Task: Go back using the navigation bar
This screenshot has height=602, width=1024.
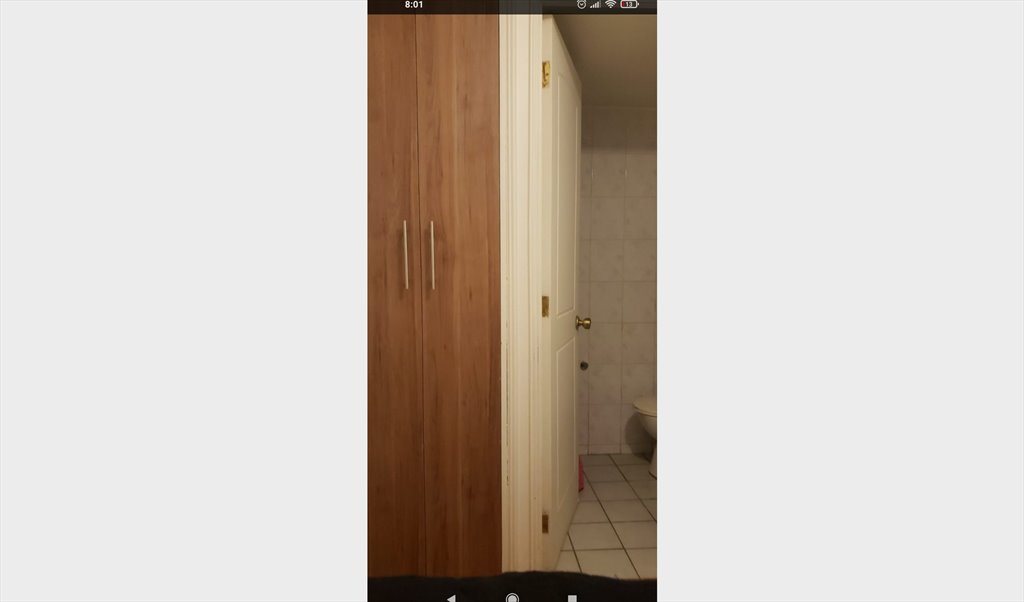Action: click(452, 597)
